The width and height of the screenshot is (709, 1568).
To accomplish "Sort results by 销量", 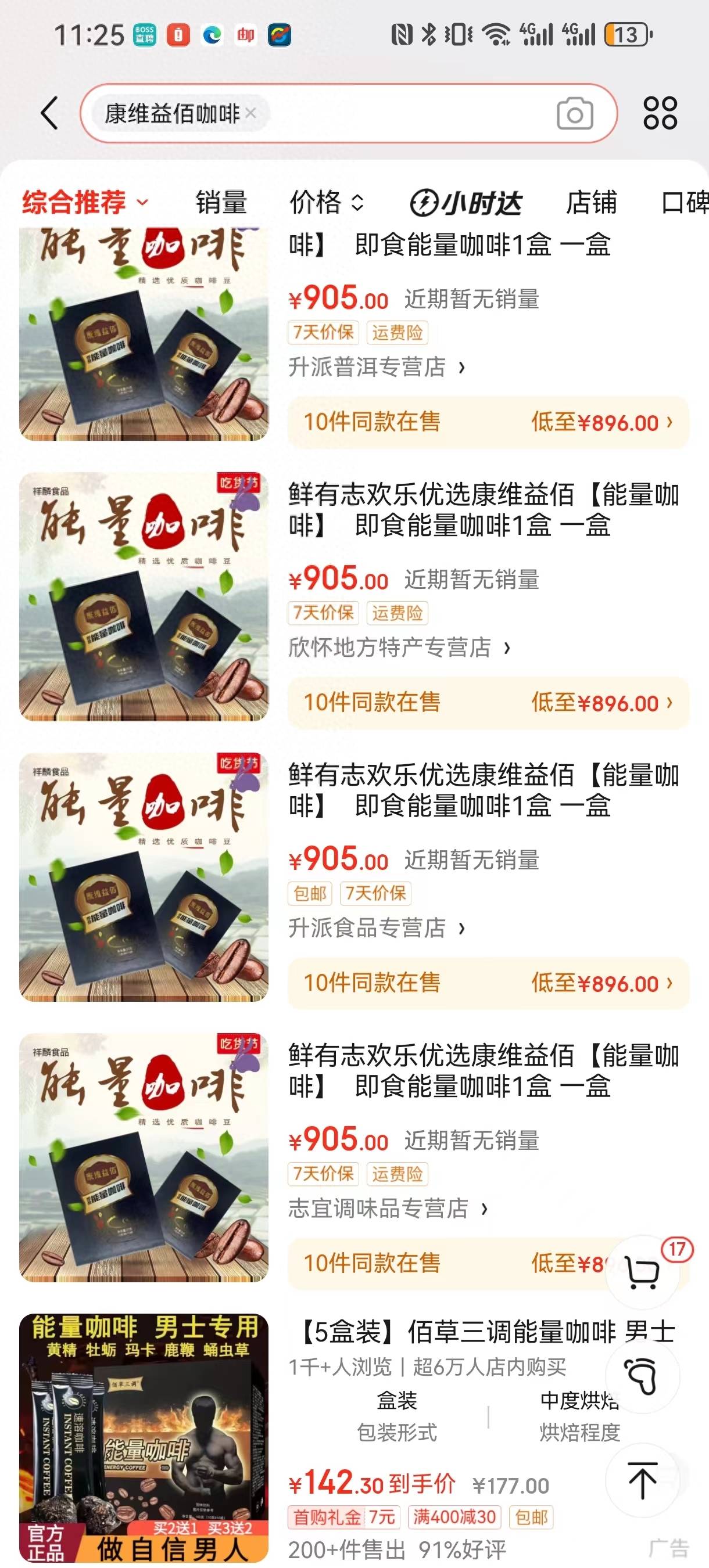I will [x=220, y=203].
